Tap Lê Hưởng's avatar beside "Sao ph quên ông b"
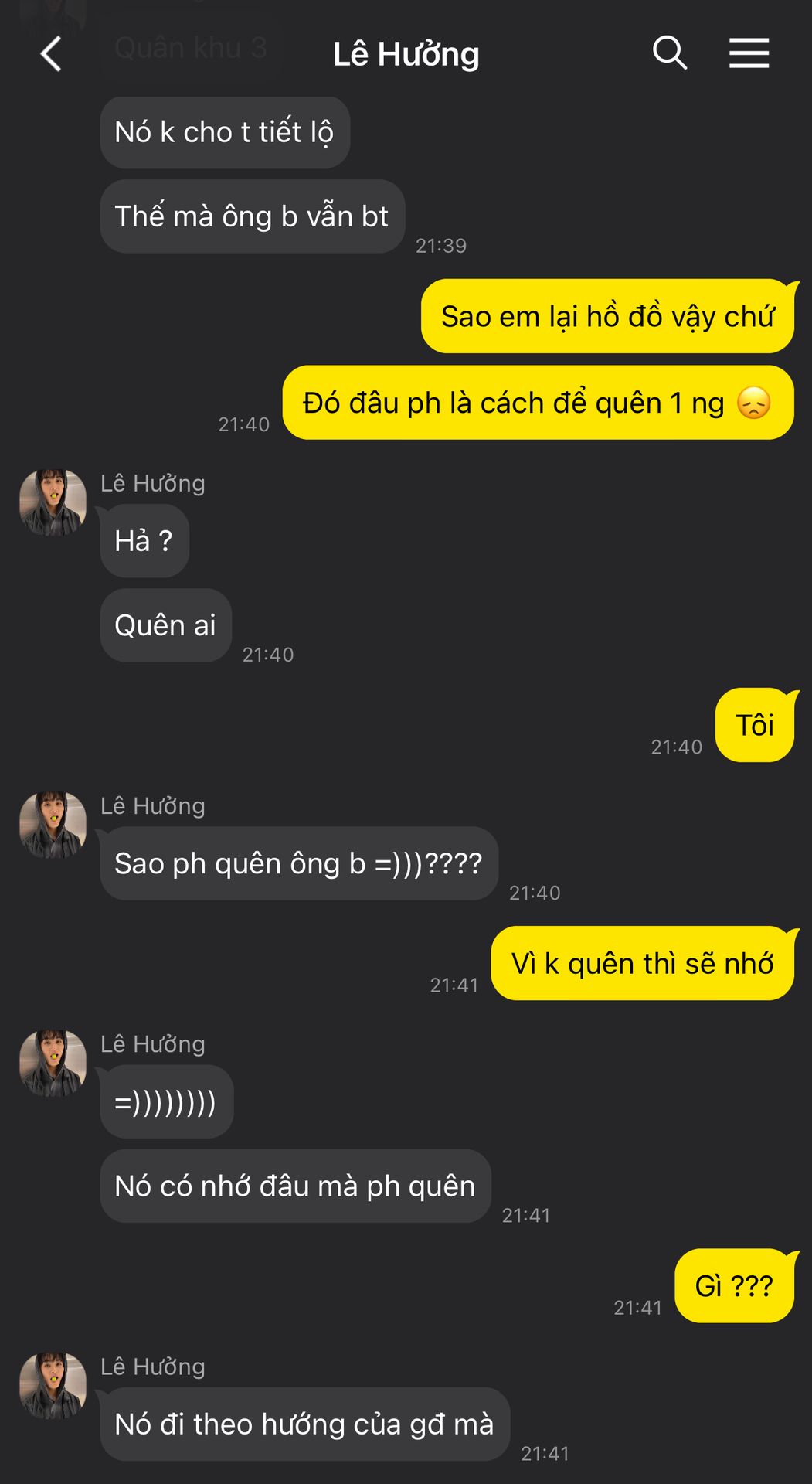The image size is (812, 1484). pyautogui.click(x=53, y=825)
